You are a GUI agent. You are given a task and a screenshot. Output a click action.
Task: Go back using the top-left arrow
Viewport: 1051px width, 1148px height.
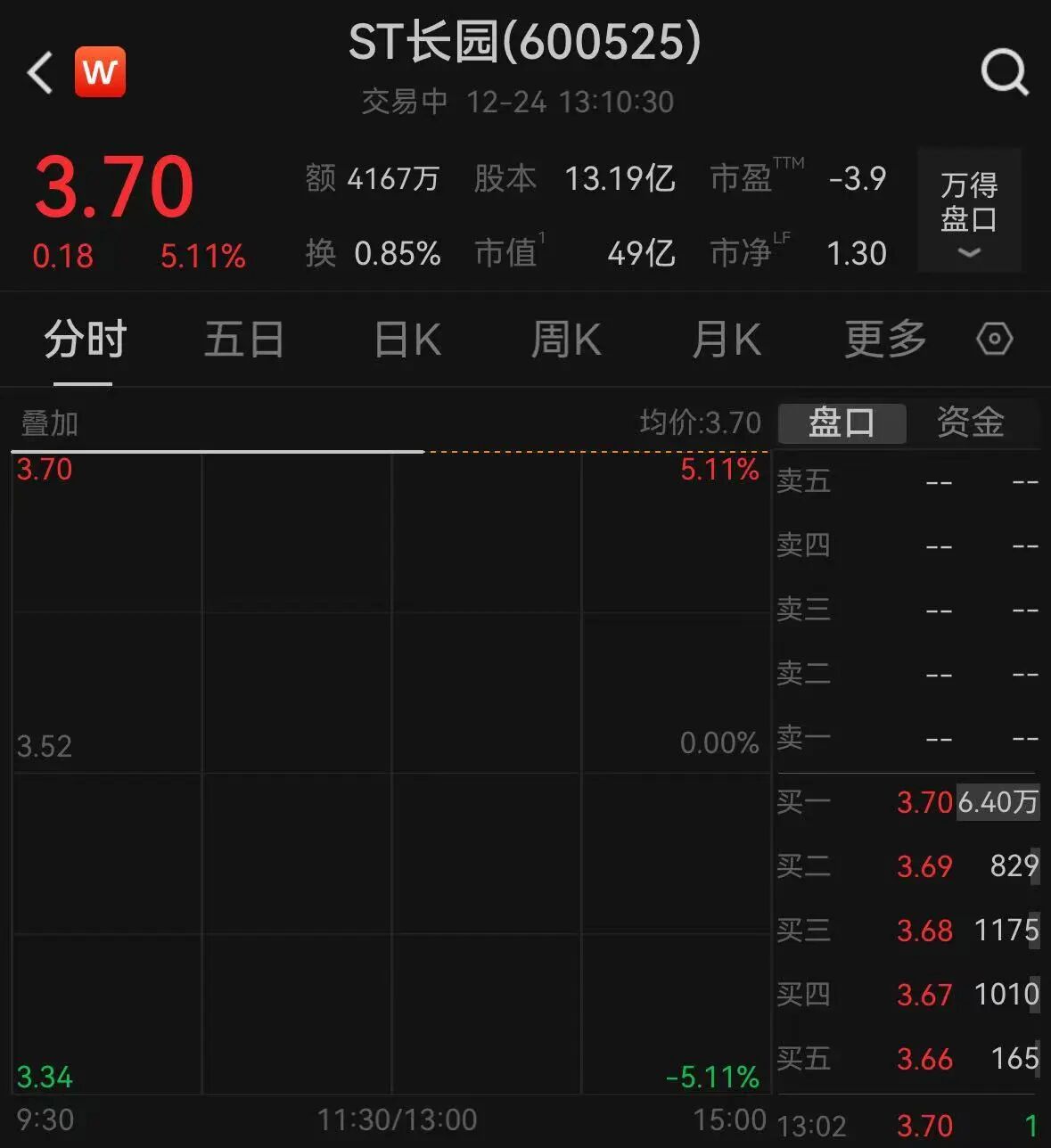[x=40, y=72]
